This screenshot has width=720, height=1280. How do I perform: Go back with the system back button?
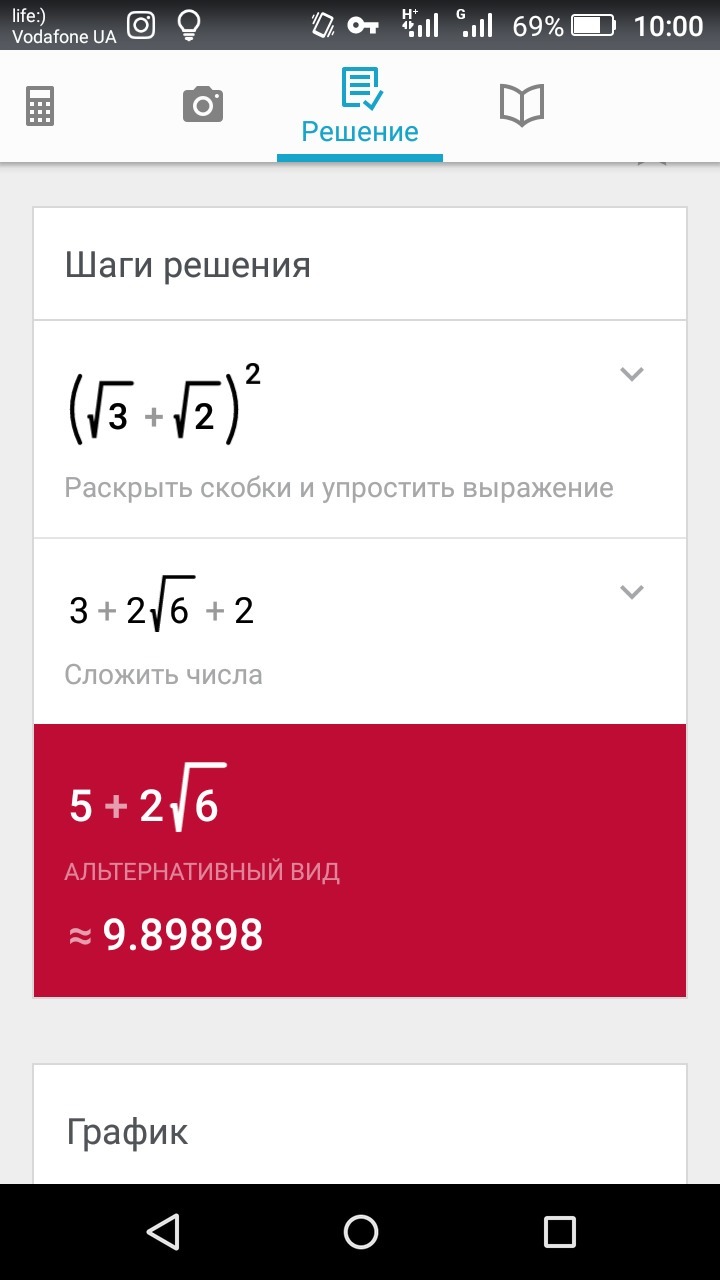161,1232
